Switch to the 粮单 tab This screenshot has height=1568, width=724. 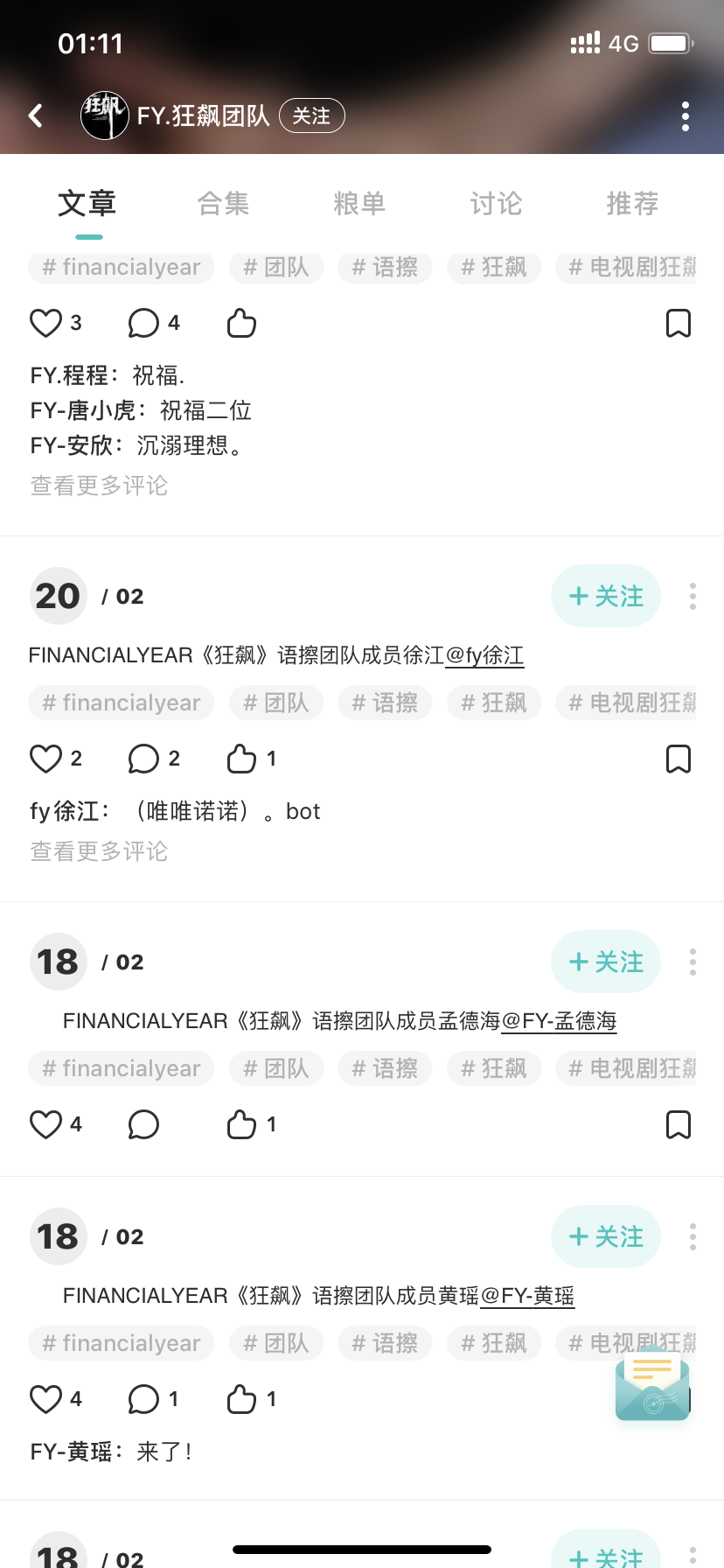click(x=359, y=204)
